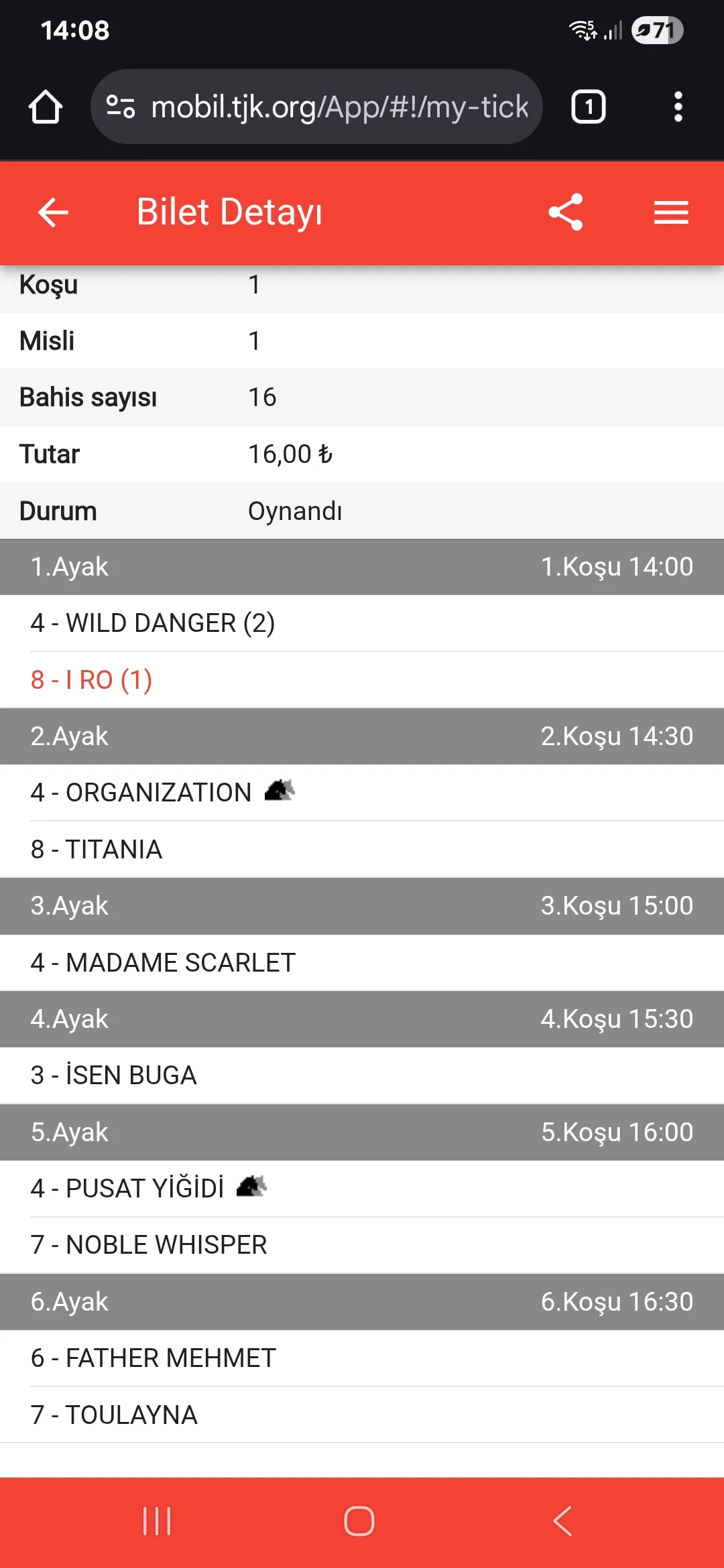This screenshot has height=1568, width=724.
Task: Tap the browser home button
Action: click(x=46, y=107)
